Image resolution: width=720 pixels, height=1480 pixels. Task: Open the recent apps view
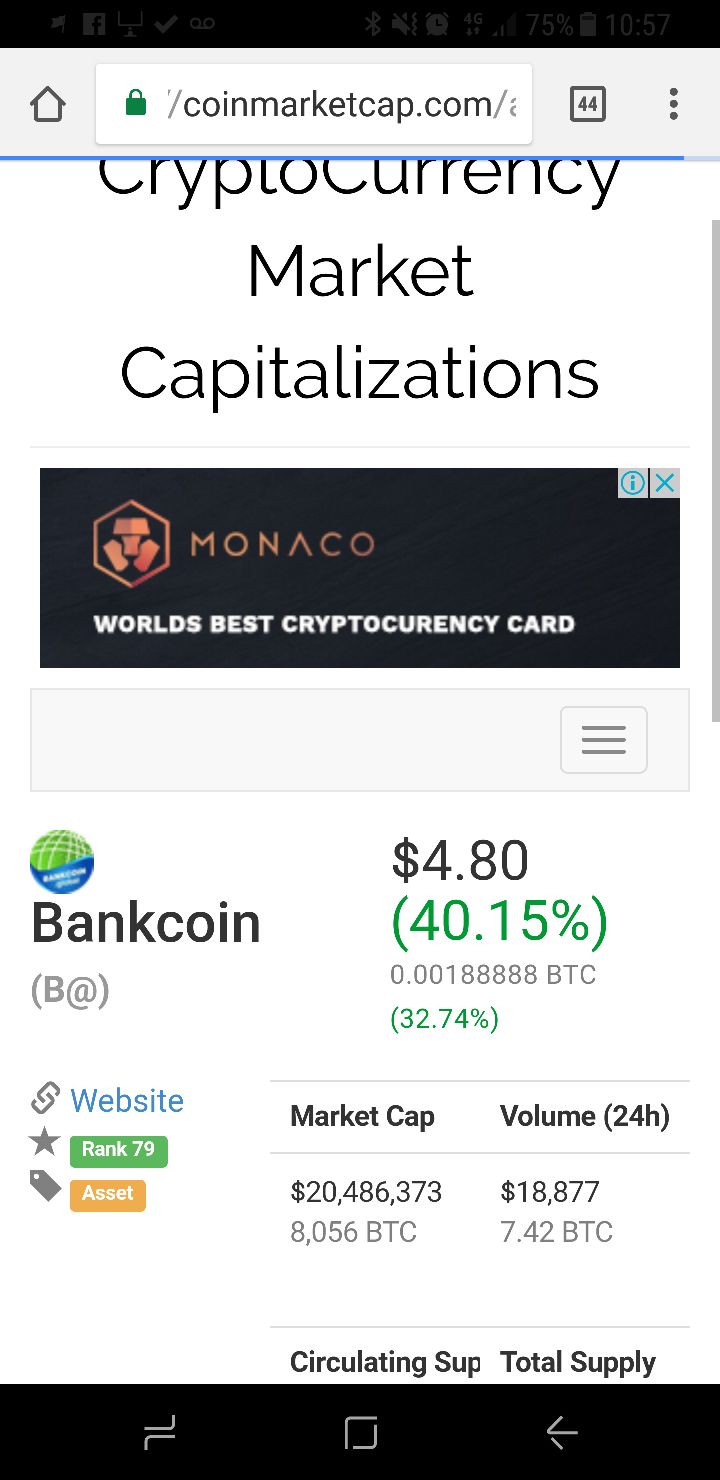160,1433
